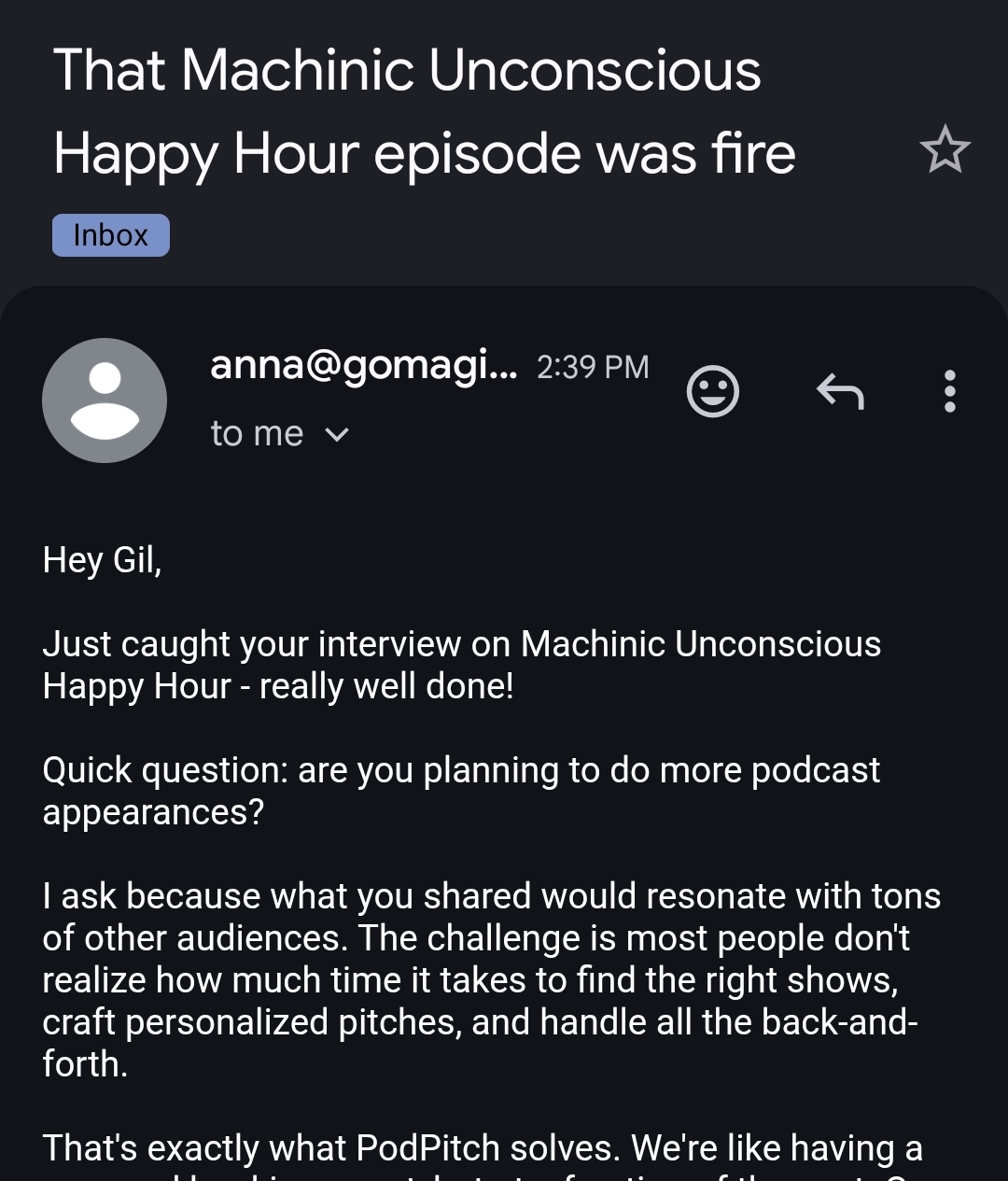Star this email

945,150
